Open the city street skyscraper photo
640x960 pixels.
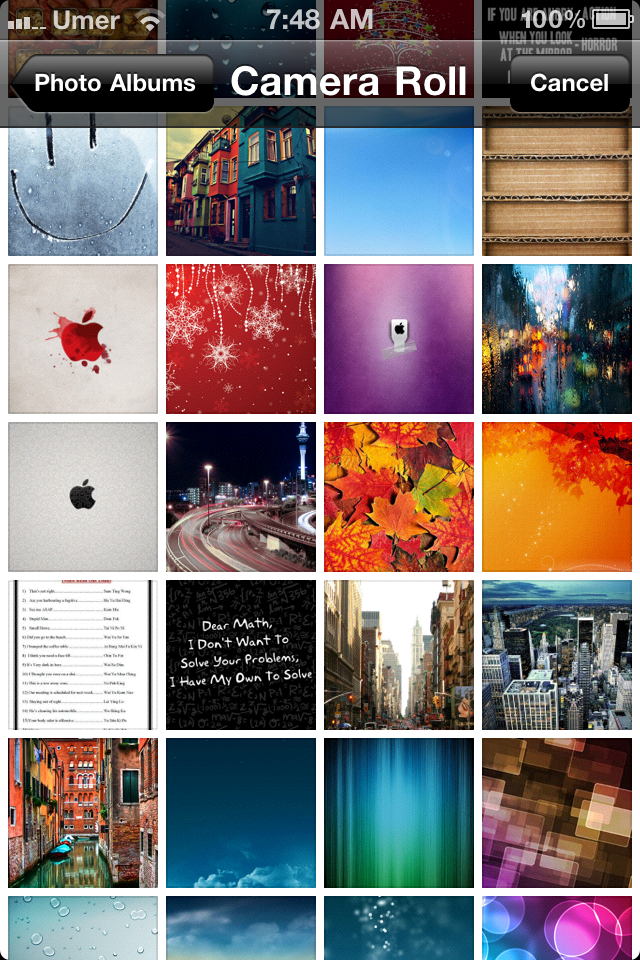(399, 655)
